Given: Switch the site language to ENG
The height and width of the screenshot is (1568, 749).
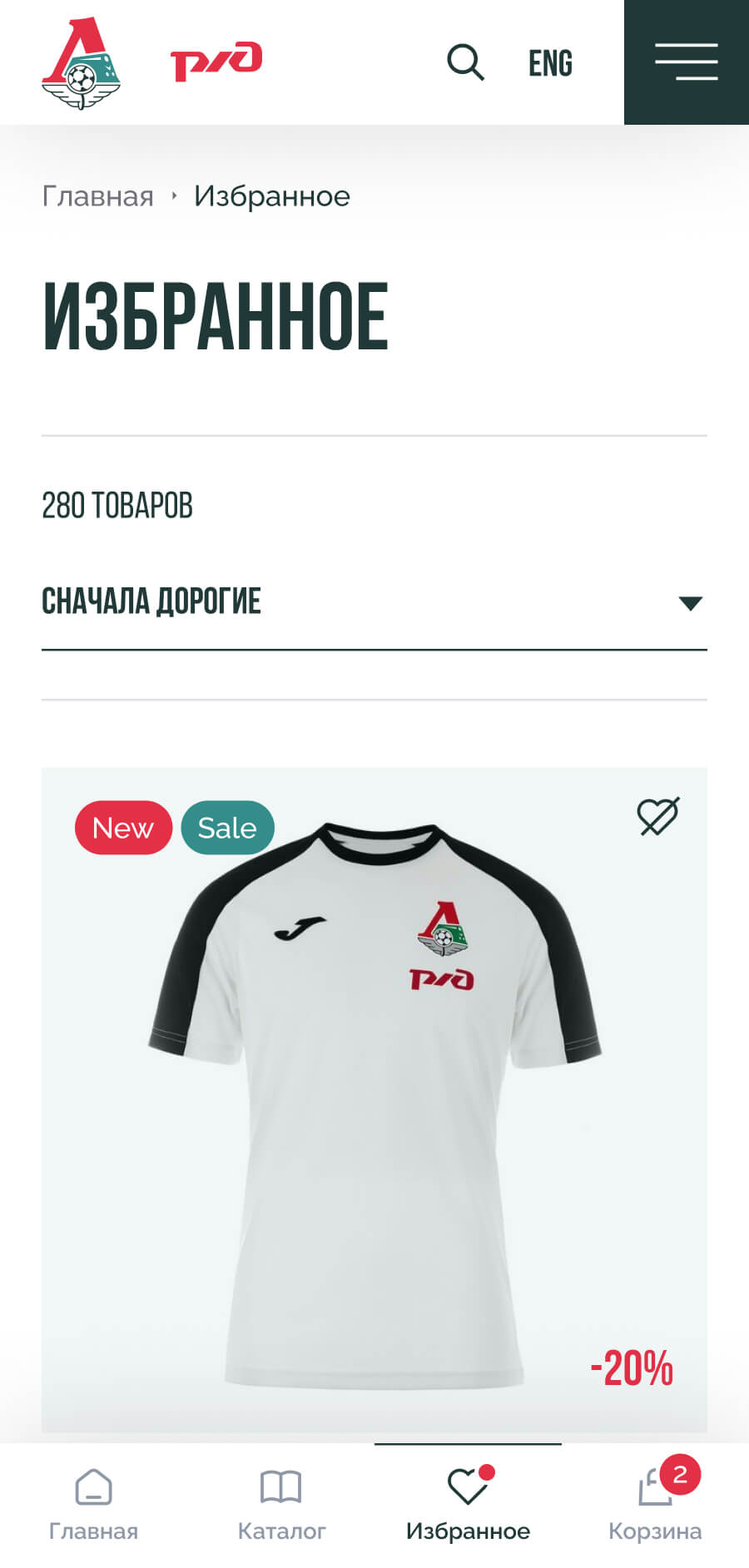Looking at the screenshot, I should [x=550, y=63].
